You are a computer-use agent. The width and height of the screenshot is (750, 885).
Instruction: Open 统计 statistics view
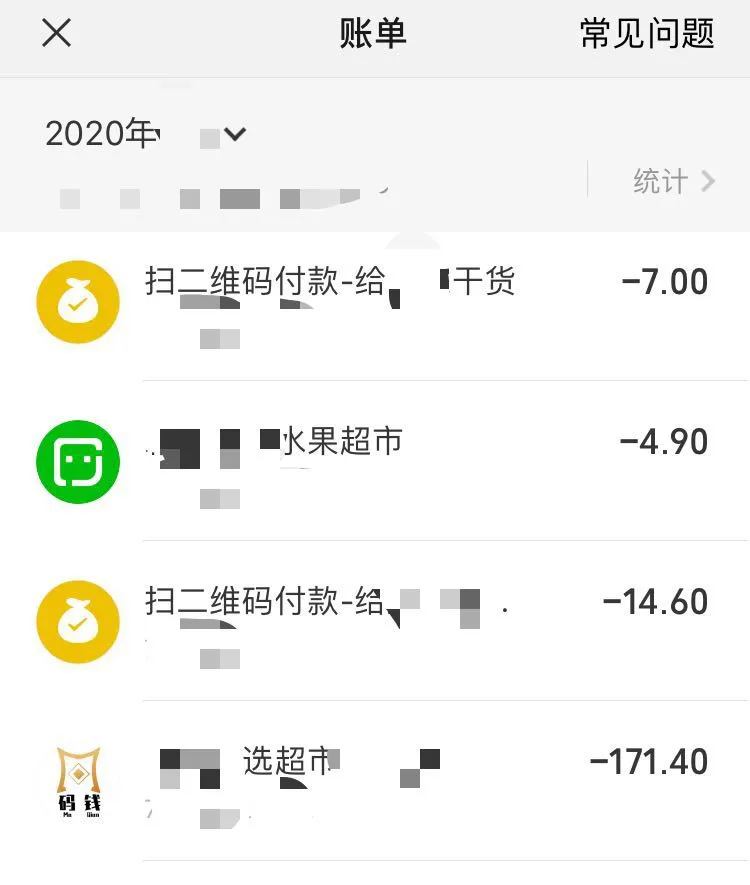[x=674, y=181]
